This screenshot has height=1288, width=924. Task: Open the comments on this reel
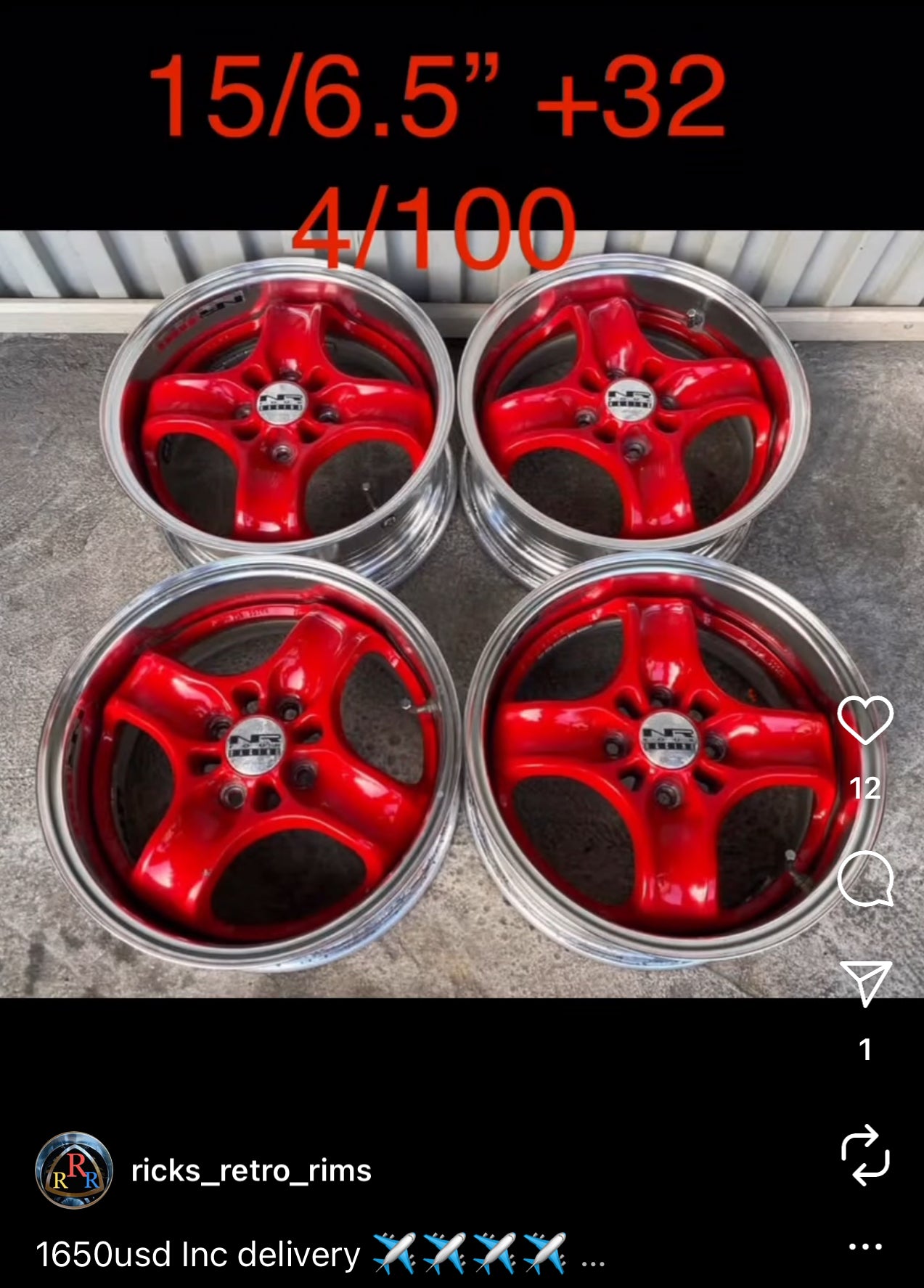coord(864,879)
